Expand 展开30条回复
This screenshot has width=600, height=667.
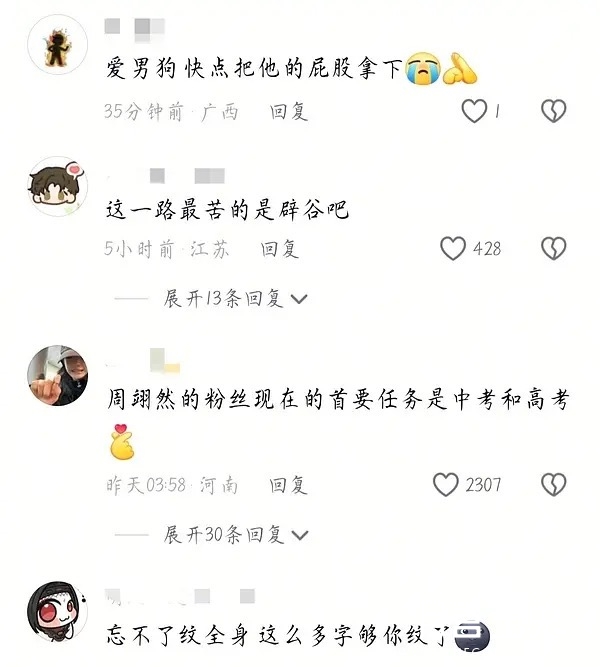tap(236, 535)
